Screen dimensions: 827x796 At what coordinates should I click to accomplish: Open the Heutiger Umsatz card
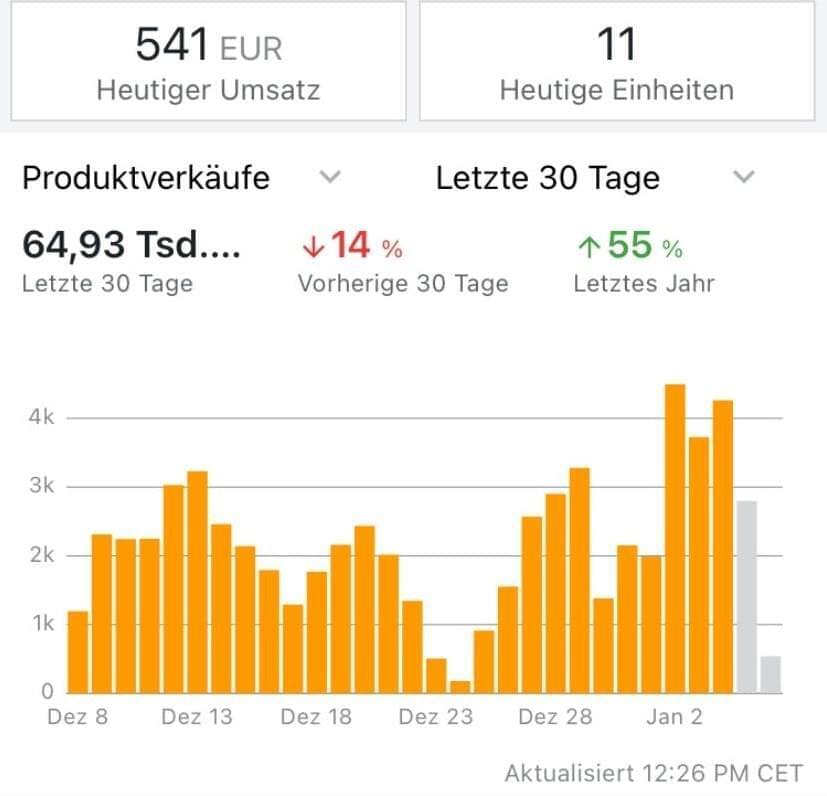tap(208, 62)
